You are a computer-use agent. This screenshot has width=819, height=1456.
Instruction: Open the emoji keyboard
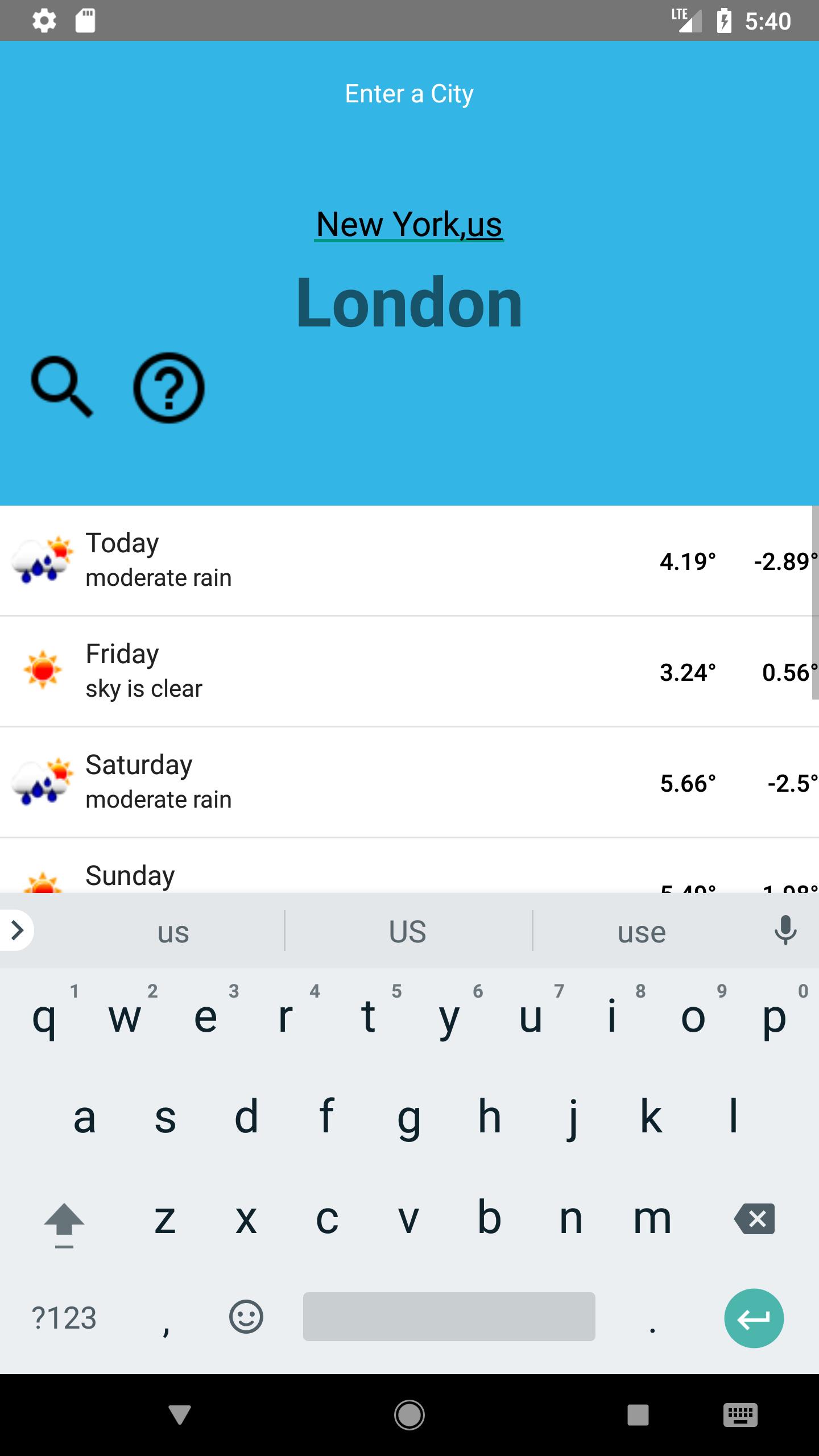[x=246, y=1317]
